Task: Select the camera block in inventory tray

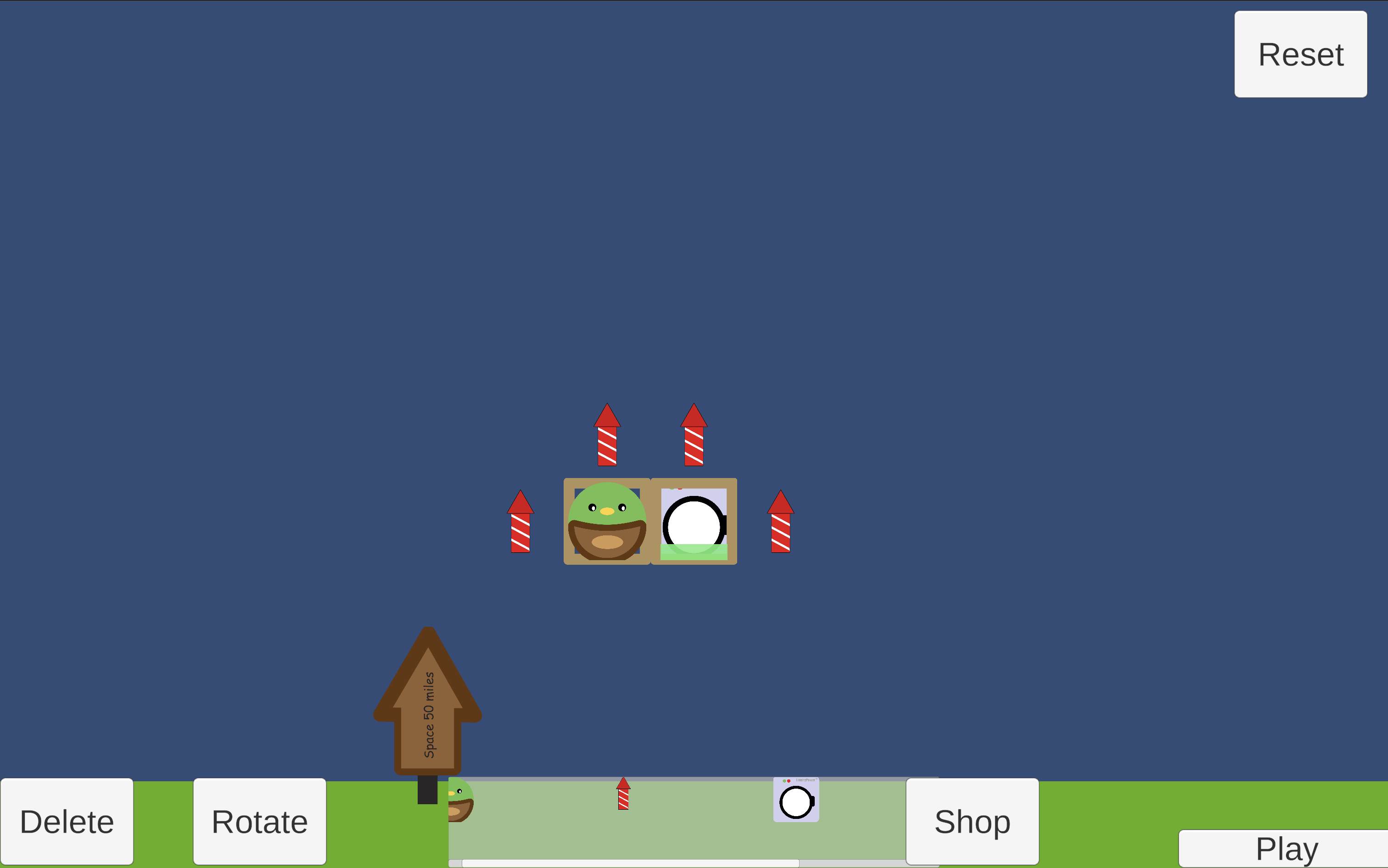Action: pos(796,800)
